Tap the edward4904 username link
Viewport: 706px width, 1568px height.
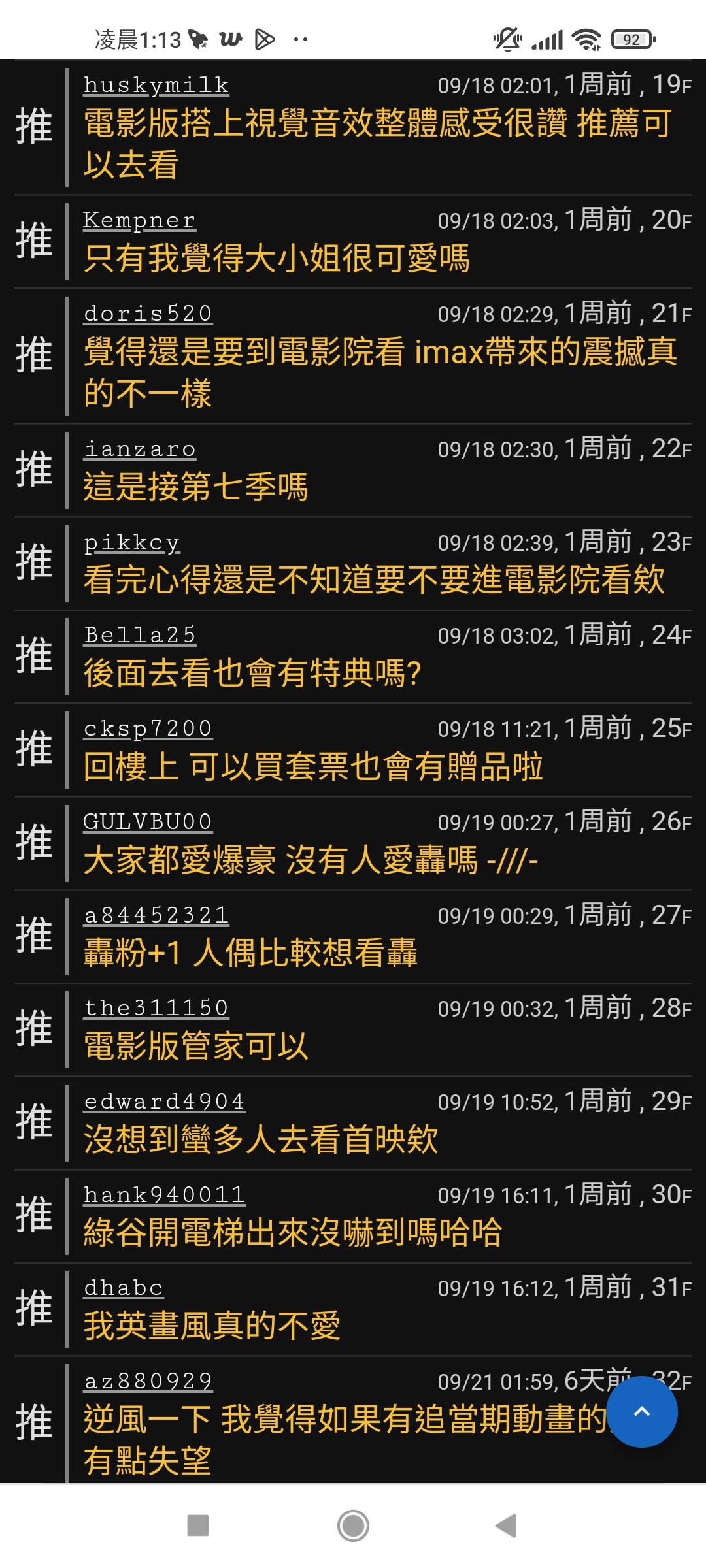coord(165,1102)
